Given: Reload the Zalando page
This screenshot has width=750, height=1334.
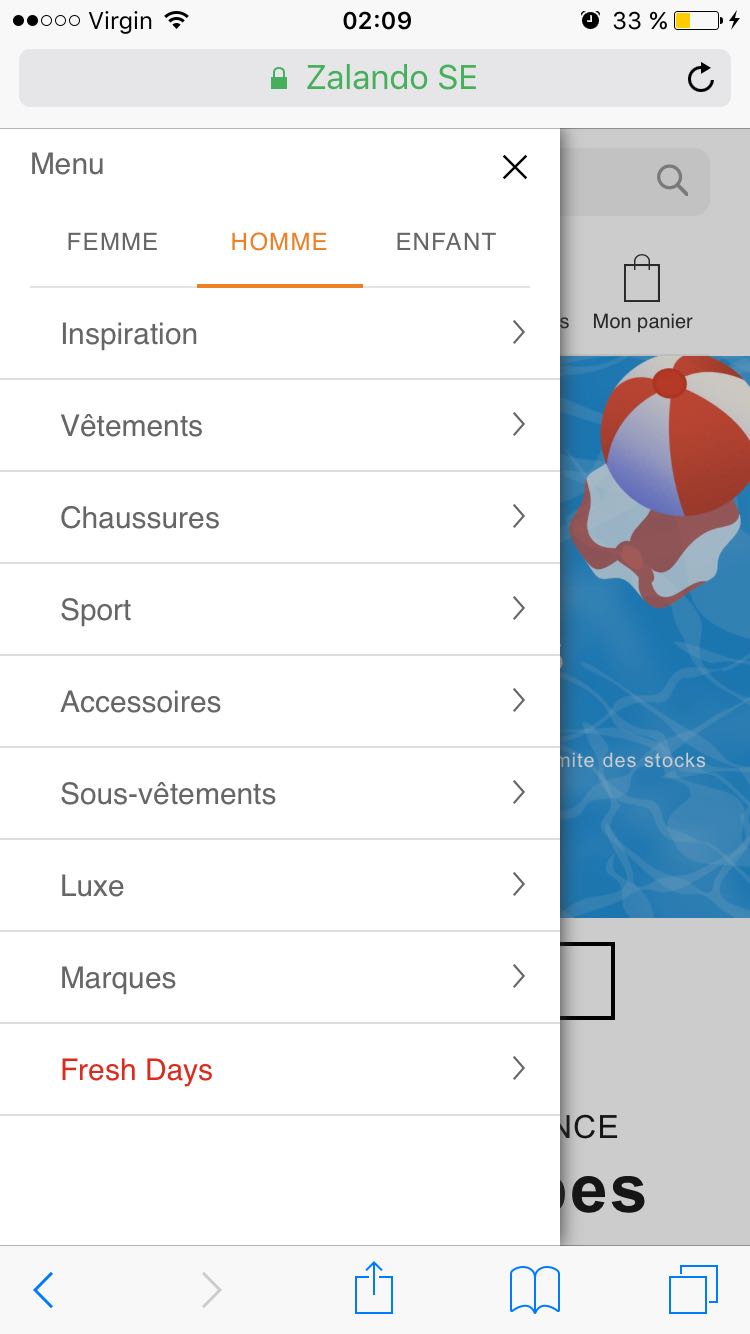Looking at the screenshot, I should point(701,78).
